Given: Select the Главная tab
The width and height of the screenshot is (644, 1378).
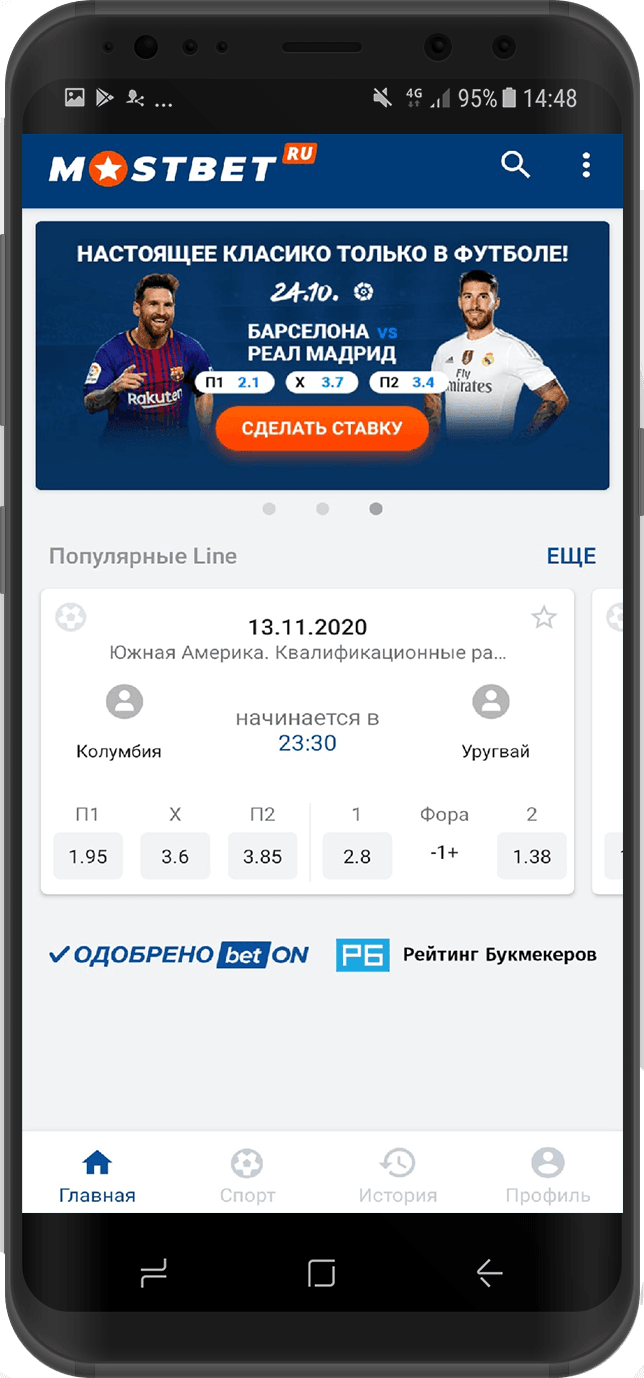Looking at the screenshot, I should [x=97, y=1176].
